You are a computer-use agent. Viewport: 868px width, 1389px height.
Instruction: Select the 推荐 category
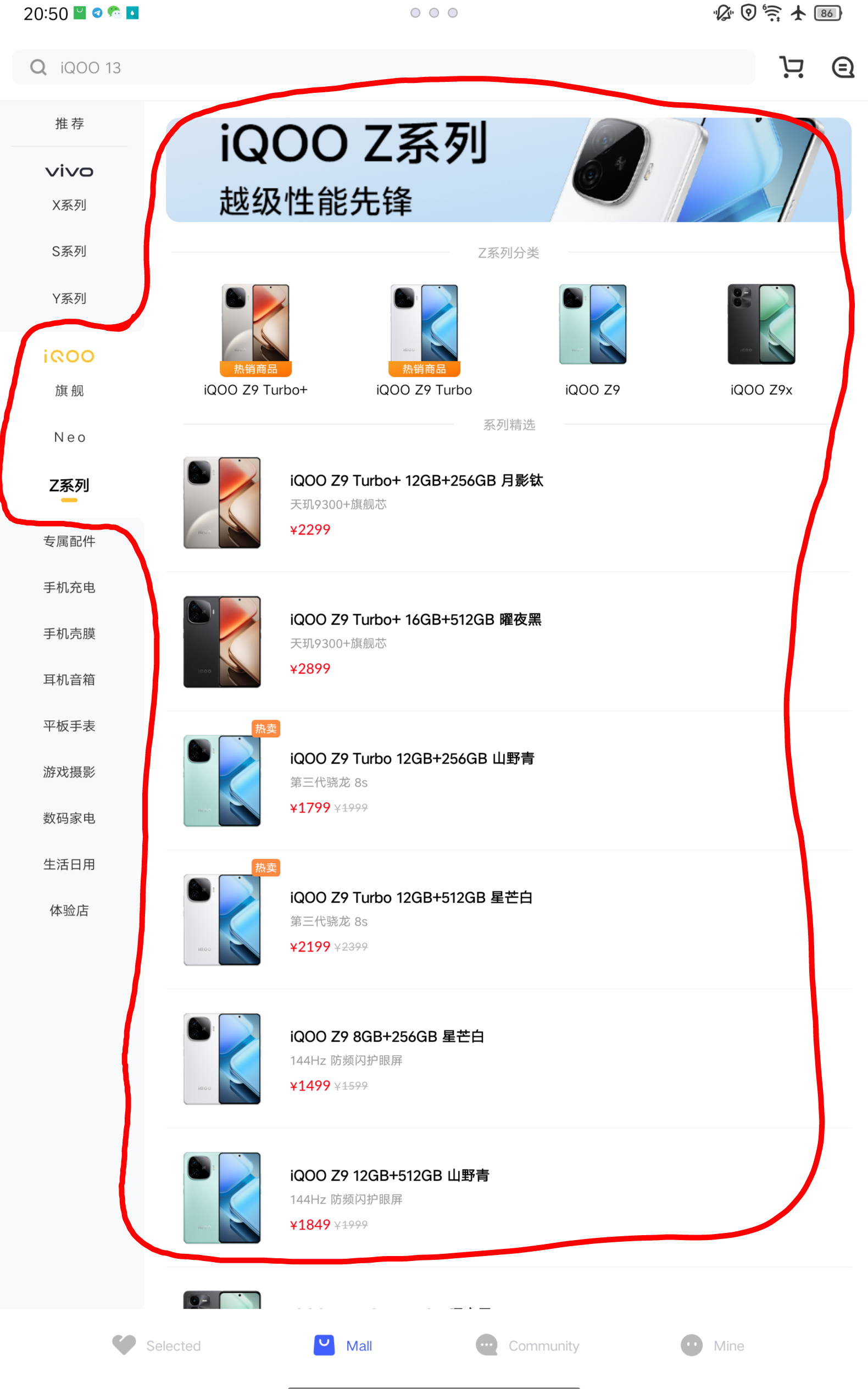(x=69, y=124)
